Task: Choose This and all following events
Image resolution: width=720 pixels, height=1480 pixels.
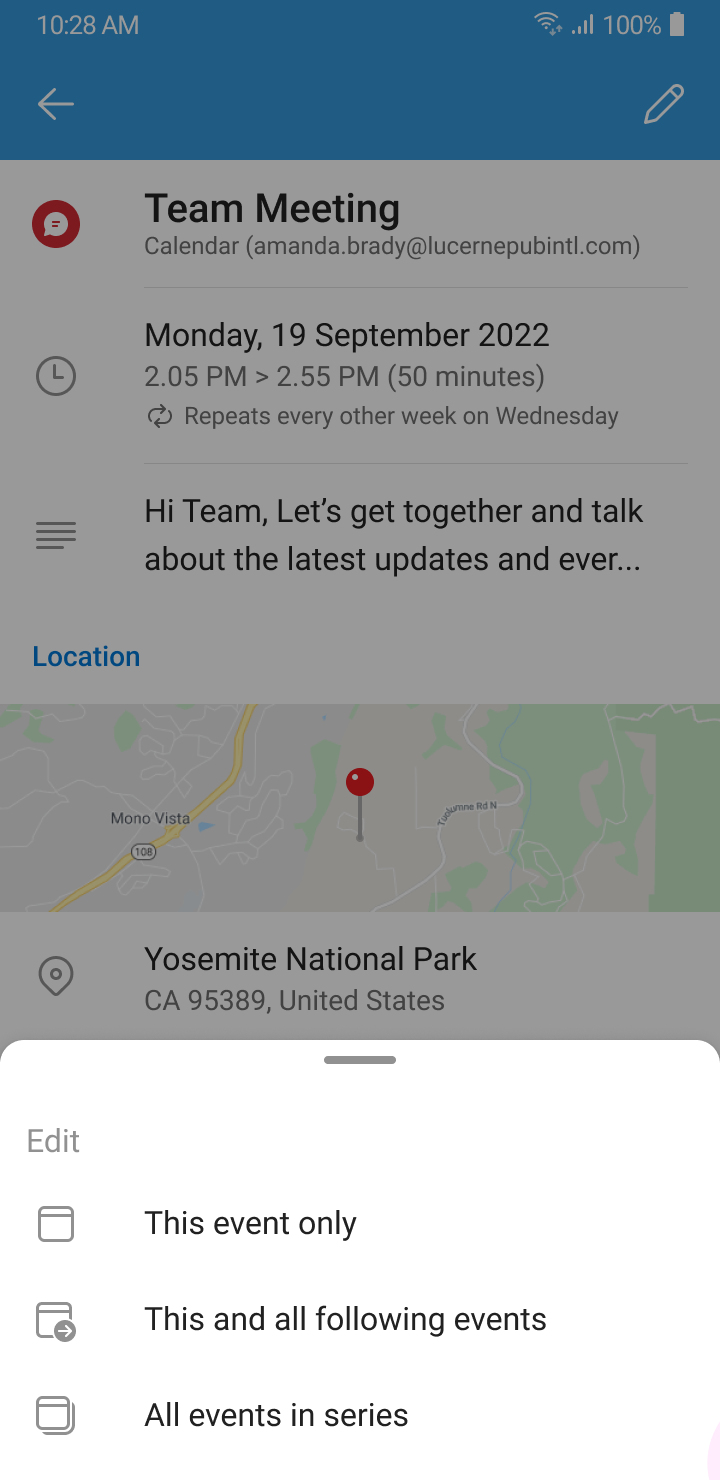Action: point(345,1320)
